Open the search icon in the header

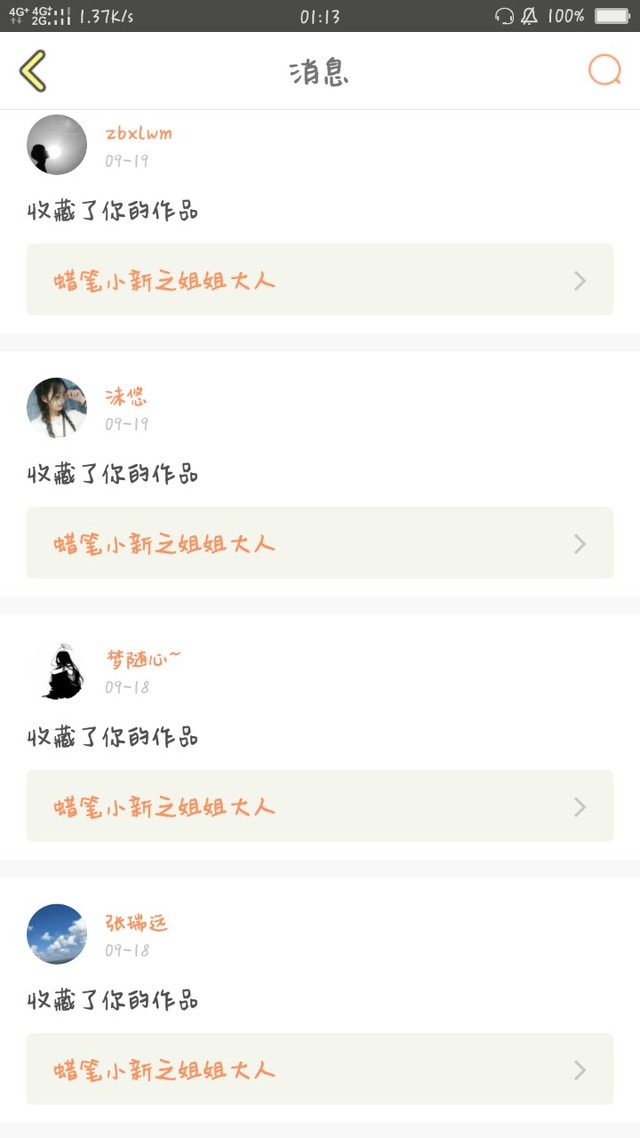click(604, 70)
